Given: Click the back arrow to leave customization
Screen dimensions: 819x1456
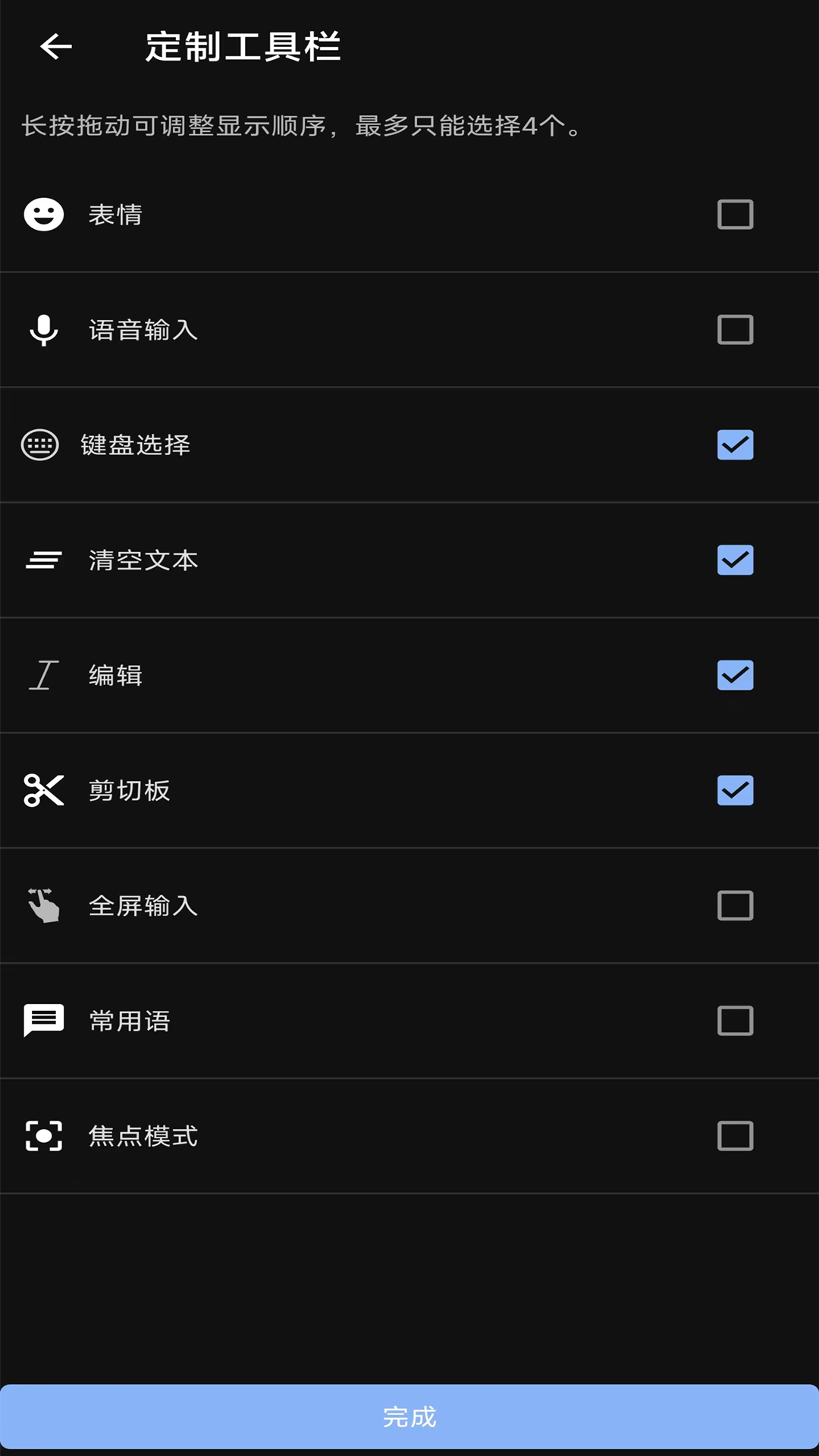Looking at the screenshot, I should [x=55, y=49].
